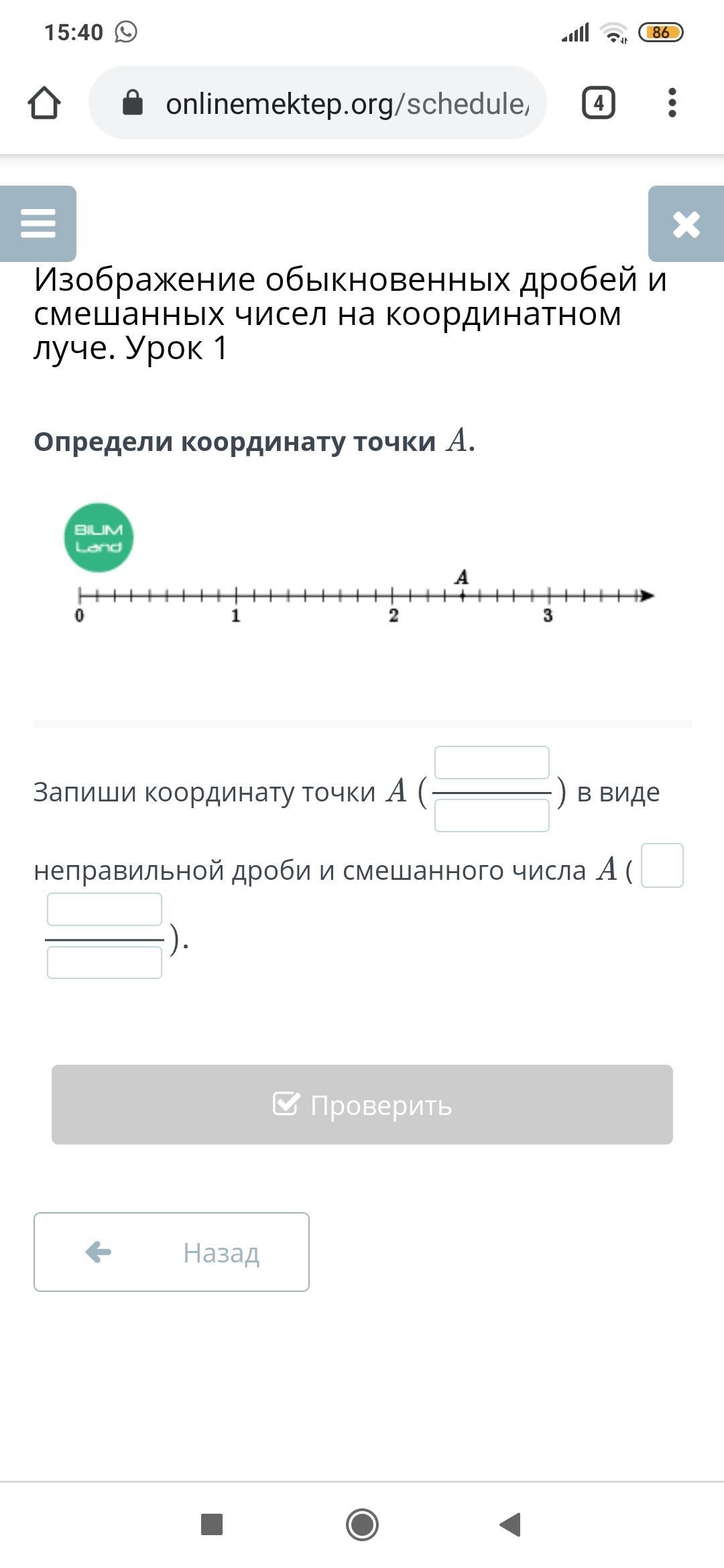Close the lesson with the X button
Viewport: 724px width, 1568px height.
coord(686,224)
